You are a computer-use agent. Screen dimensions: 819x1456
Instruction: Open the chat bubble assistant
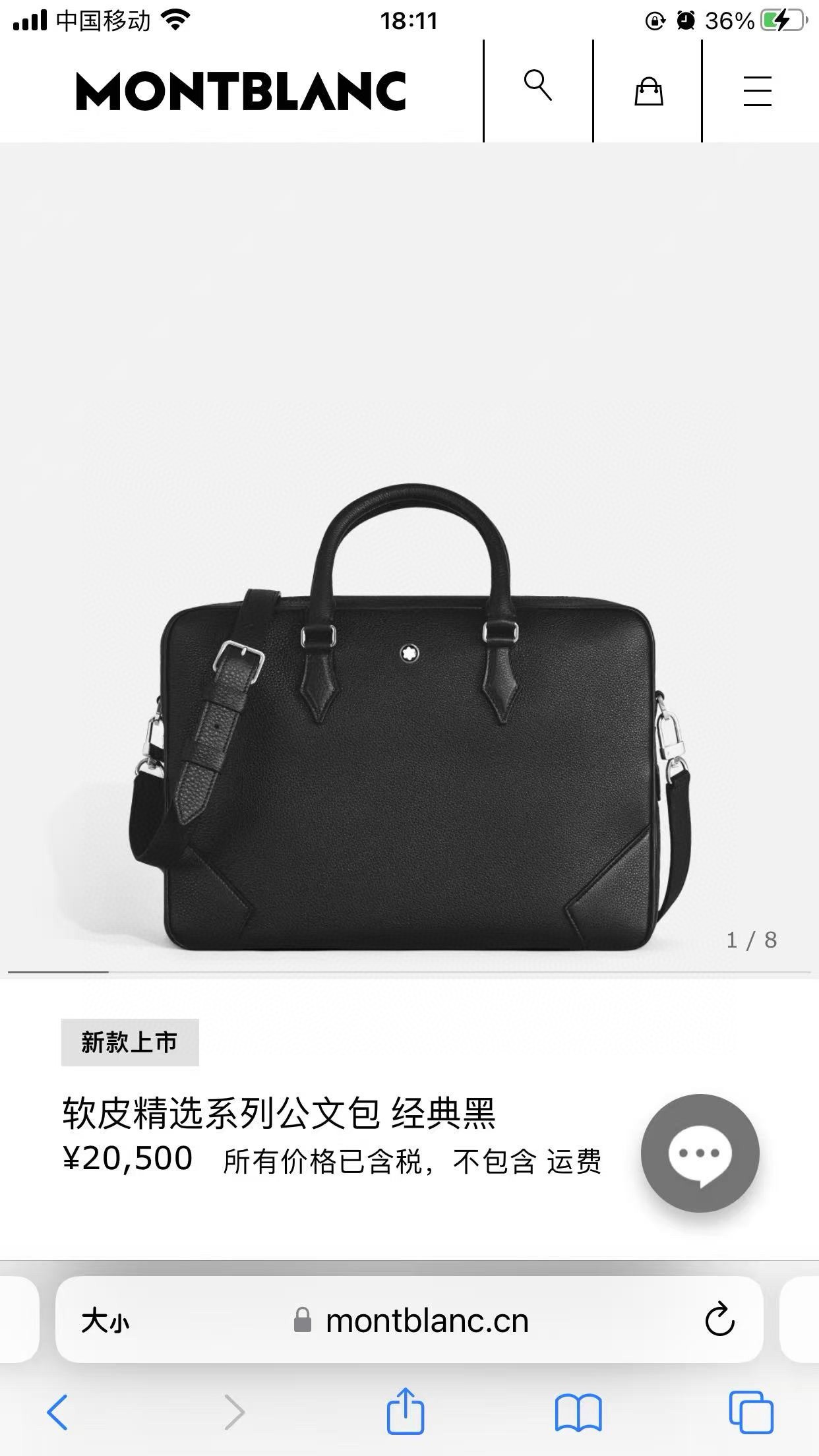pos(701,1153)
